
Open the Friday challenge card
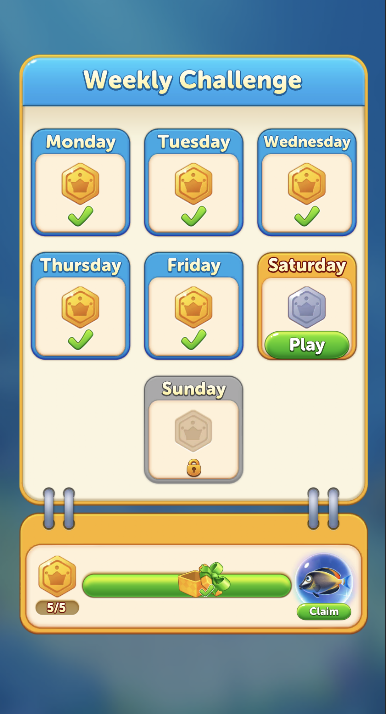[x=193, y=306]
